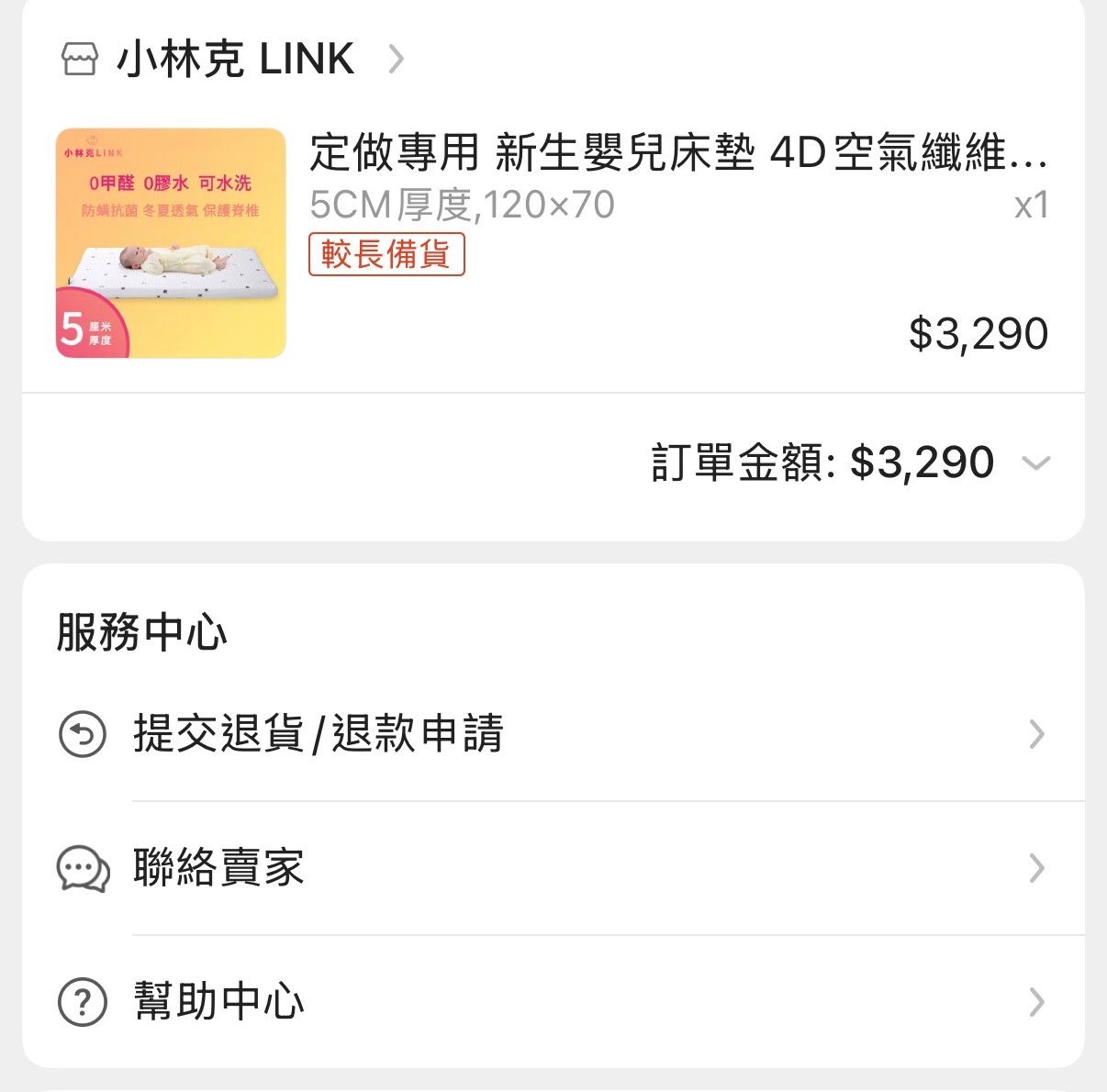This screenshot has width=1107, height=1092.
Task: Open the baby mattress product thumbnail
Action: coord(171,243)
